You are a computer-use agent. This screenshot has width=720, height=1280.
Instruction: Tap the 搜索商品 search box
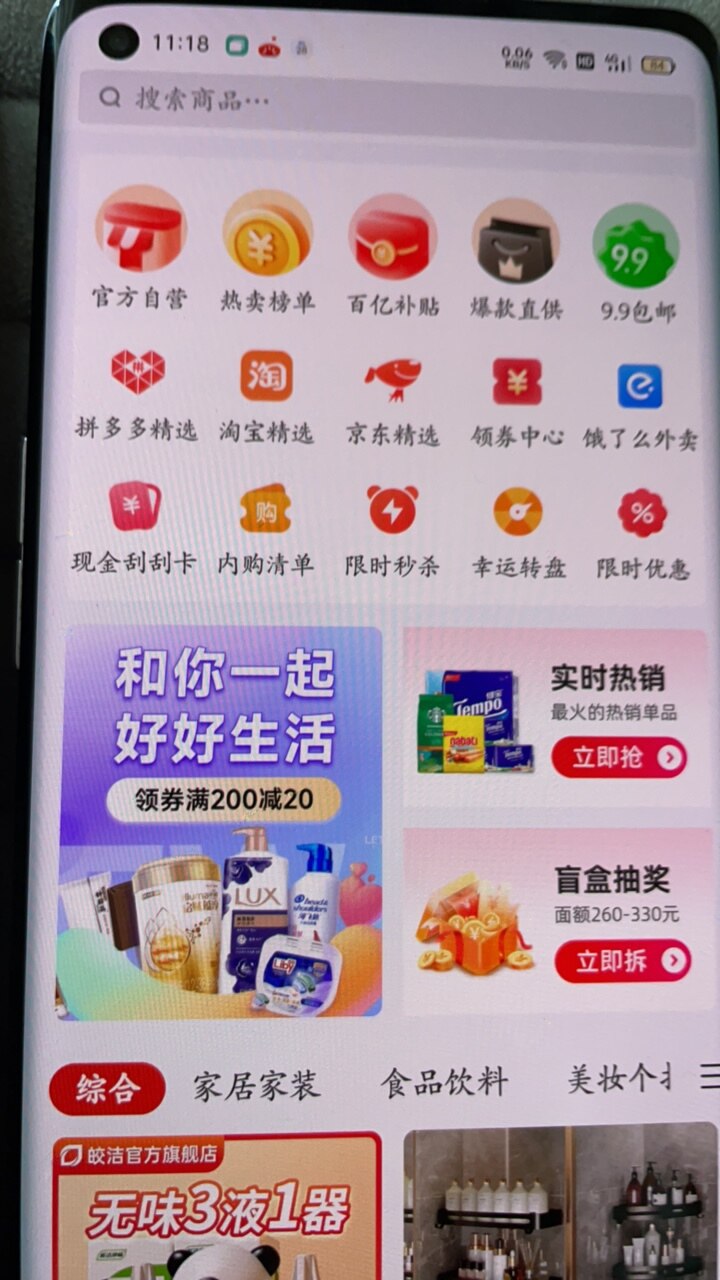click(x=386, y=98)
